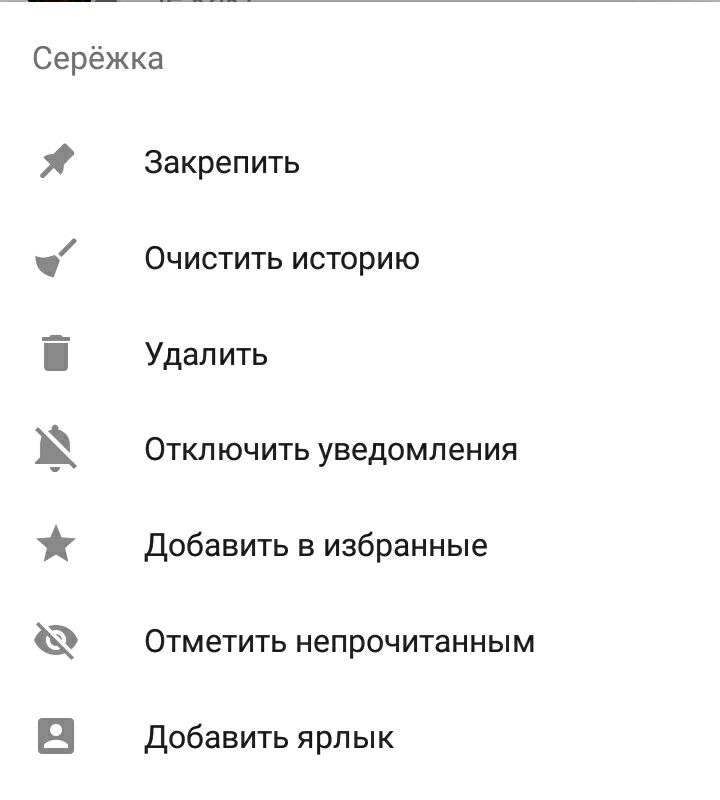720x800 pixels.
Task: Choose Добавить в избранные
Action: click(316, 546)
